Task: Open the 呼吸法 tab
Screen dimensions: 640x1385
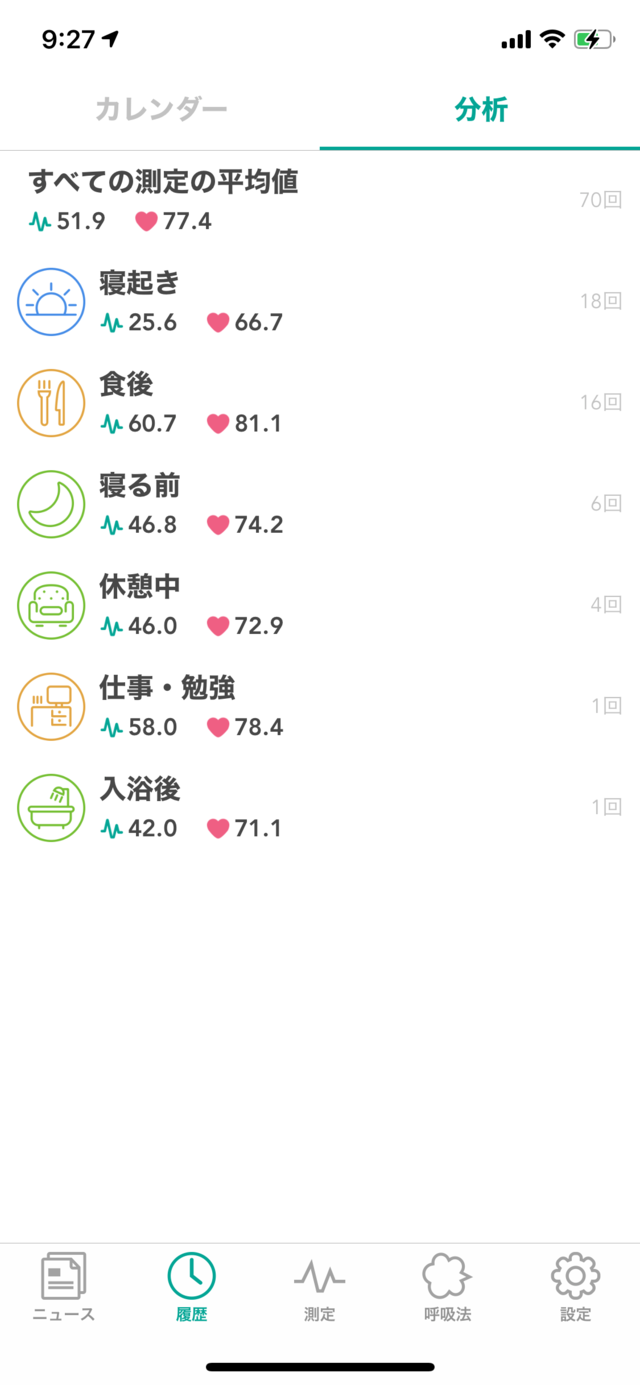Action: (447, 1288)
